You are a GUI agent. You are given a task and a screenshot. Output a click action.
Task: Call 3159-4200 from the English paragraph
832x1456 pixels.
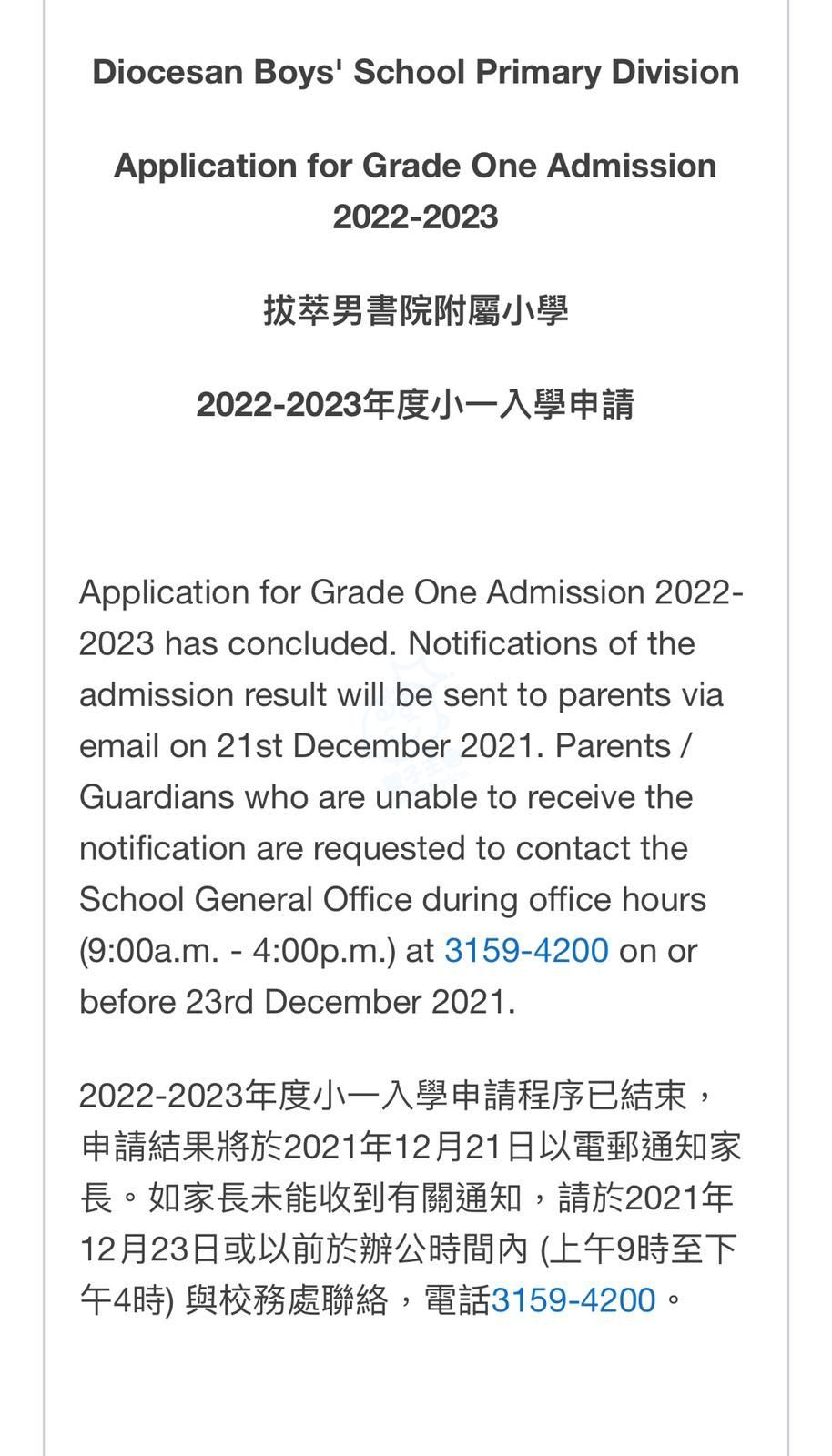pos(526,951)
